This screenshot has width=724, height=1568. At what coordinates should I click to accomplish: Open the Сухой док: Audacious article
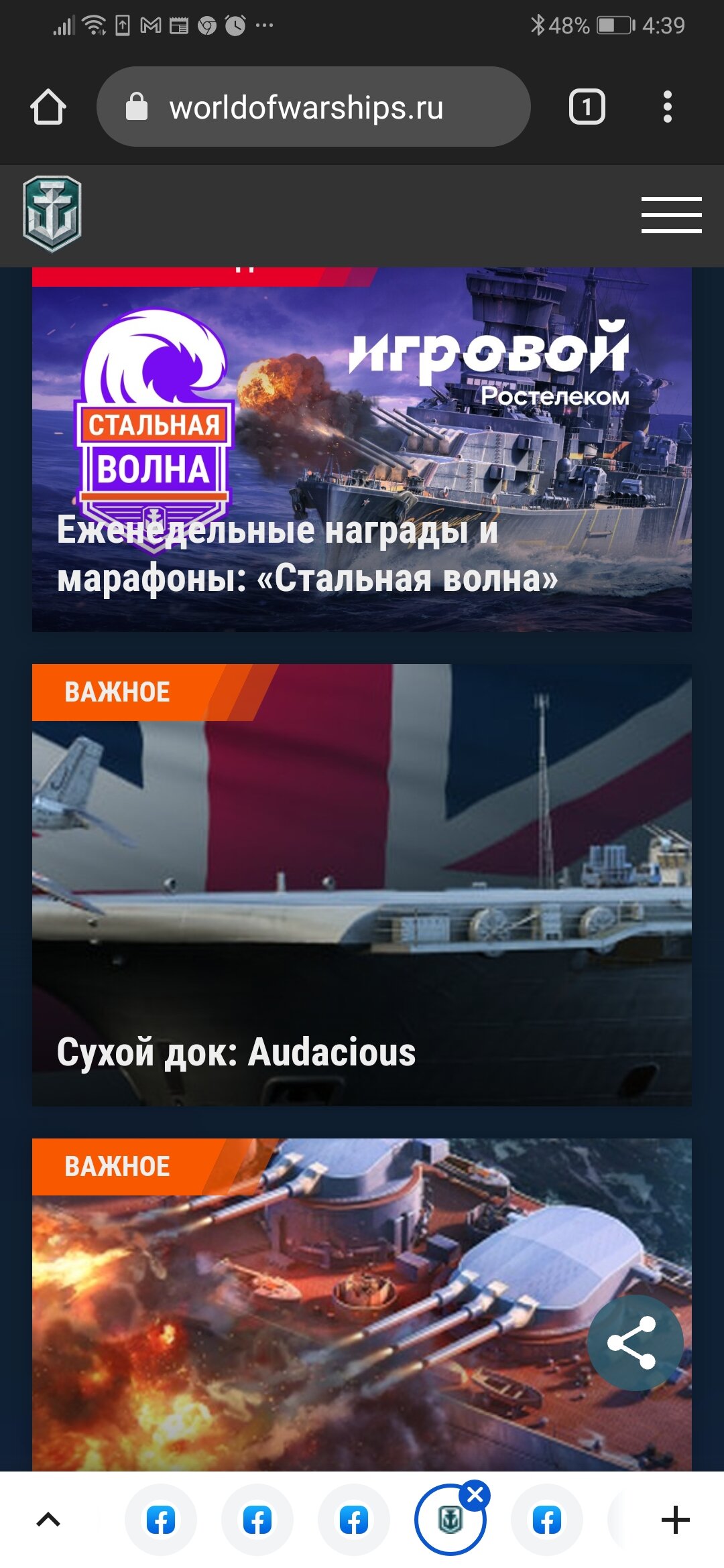click(362, 885)
